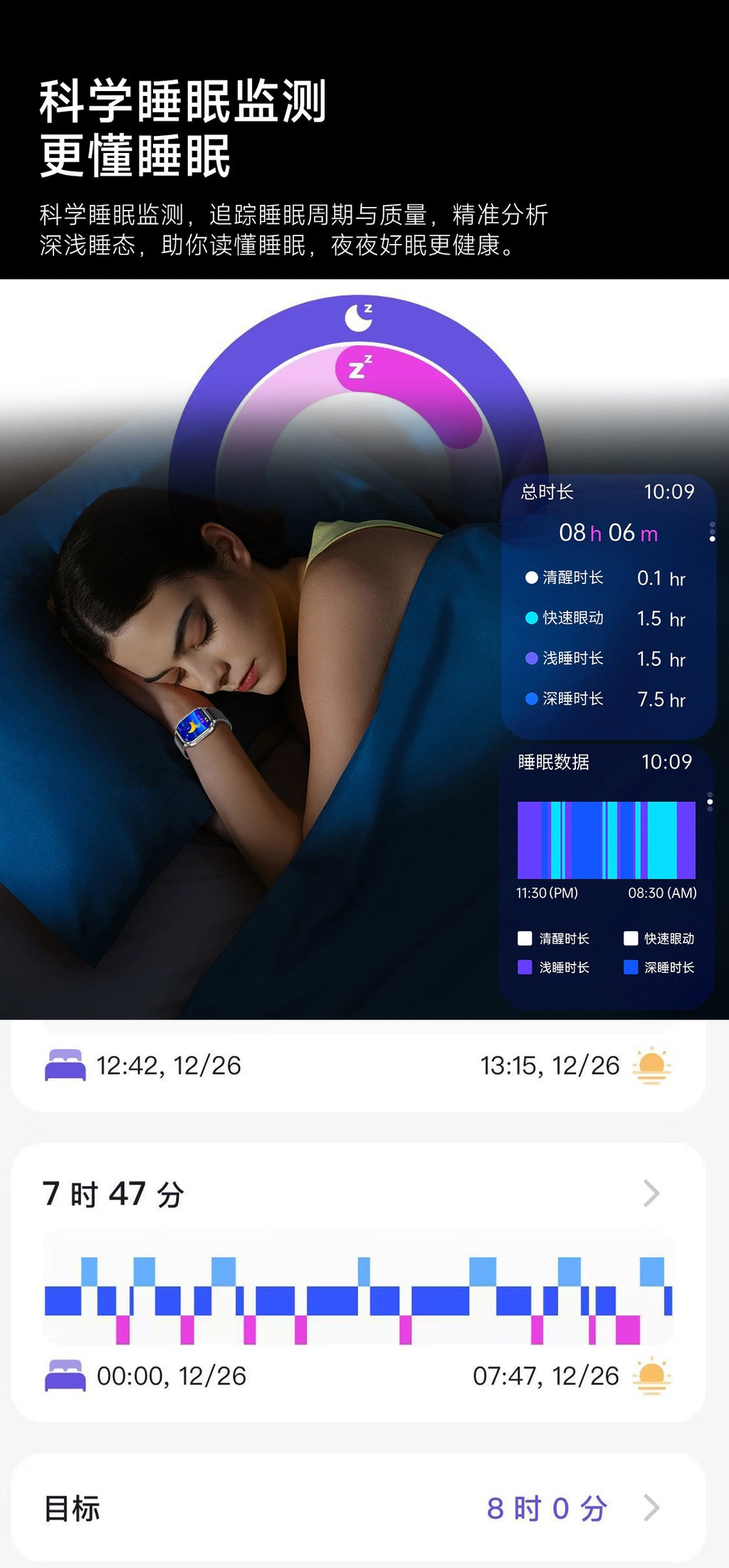Click the sleep stage timeline chart
This screenshot has height=1568, width=729.
pyautogui.click(x=605, y=839)
